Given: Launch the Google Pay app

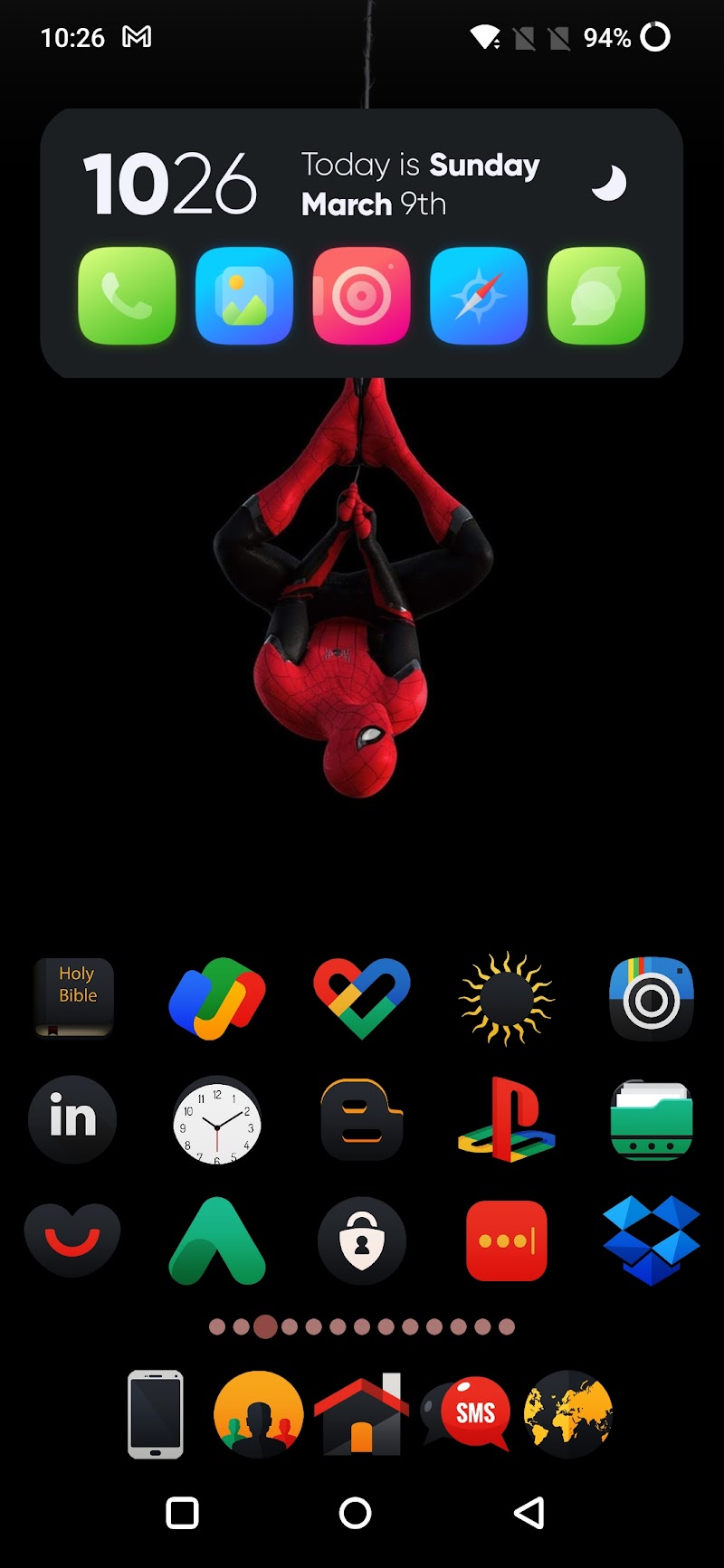Looking at the screenshot, I should (217, 999).
